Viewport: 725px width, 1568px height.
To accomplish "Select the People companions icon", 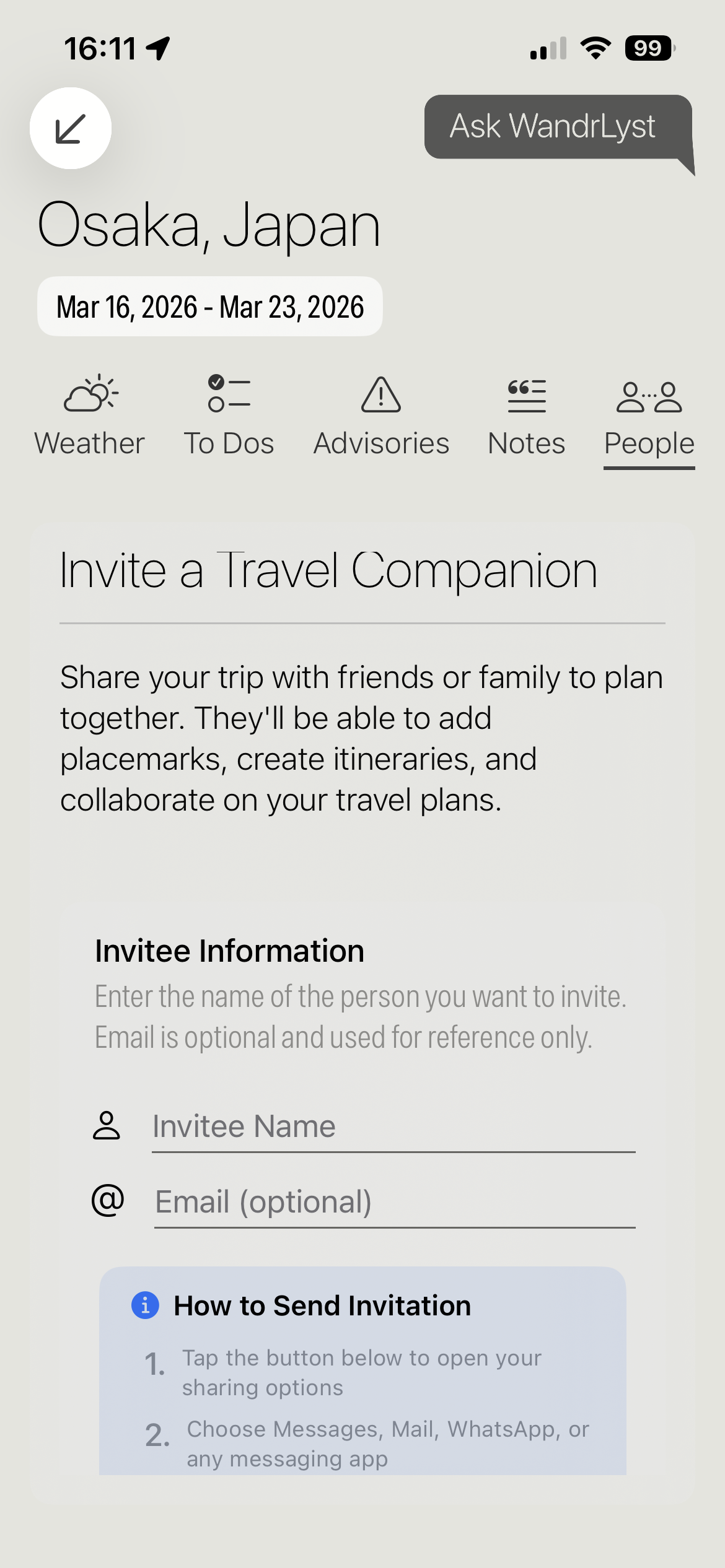I will tap(648, 396).
